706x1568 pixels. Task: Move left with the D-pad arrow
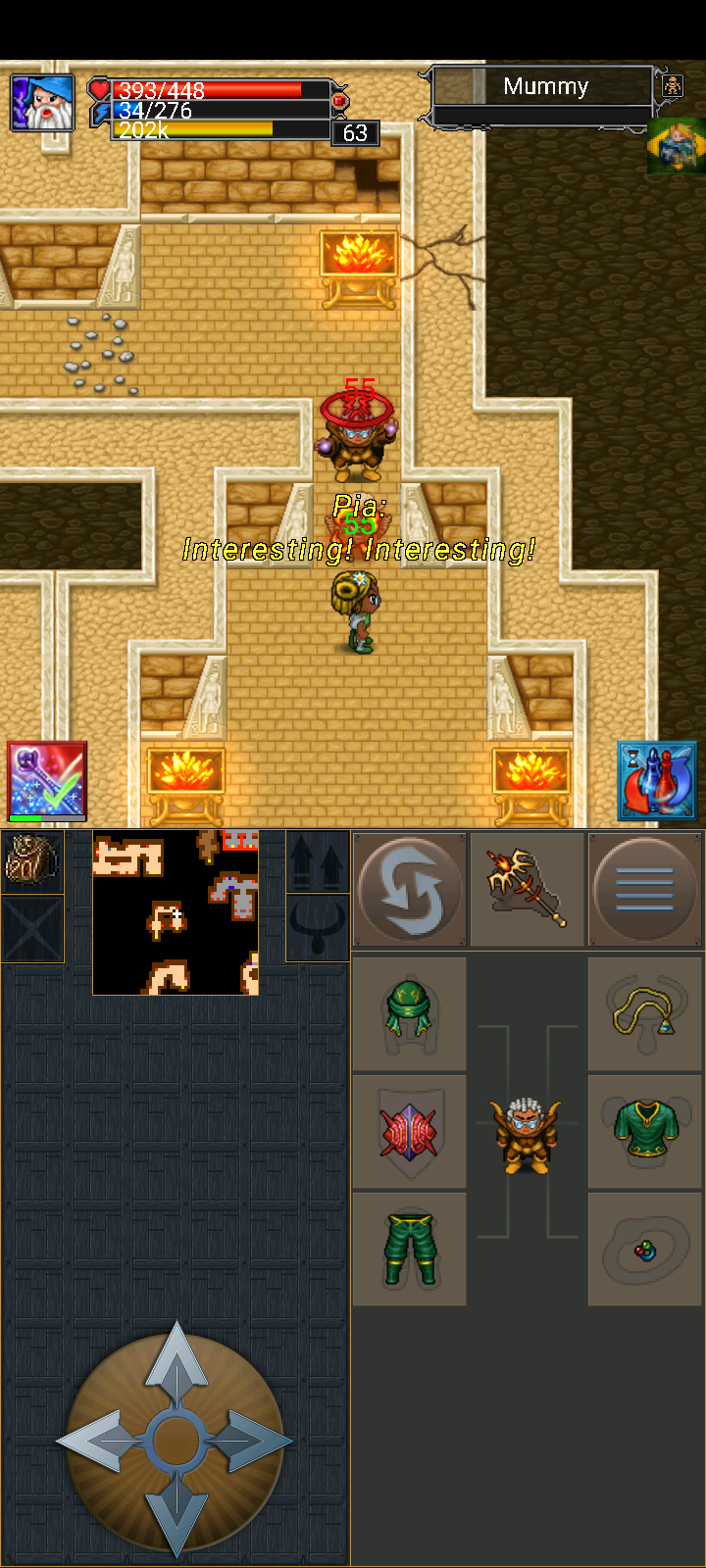(x=96, y=1441)
